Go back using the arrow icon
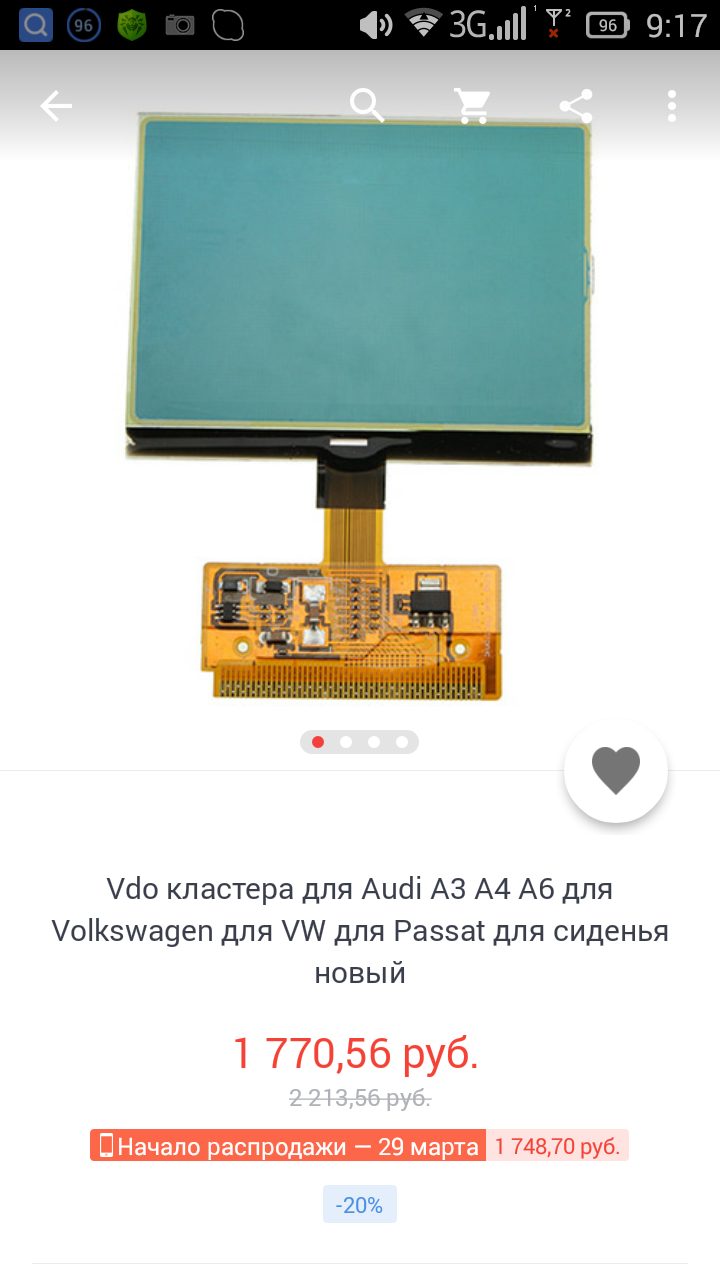The width and height of the screenshot is (720, 1280). pyautogui.click(x=56, y=105)
